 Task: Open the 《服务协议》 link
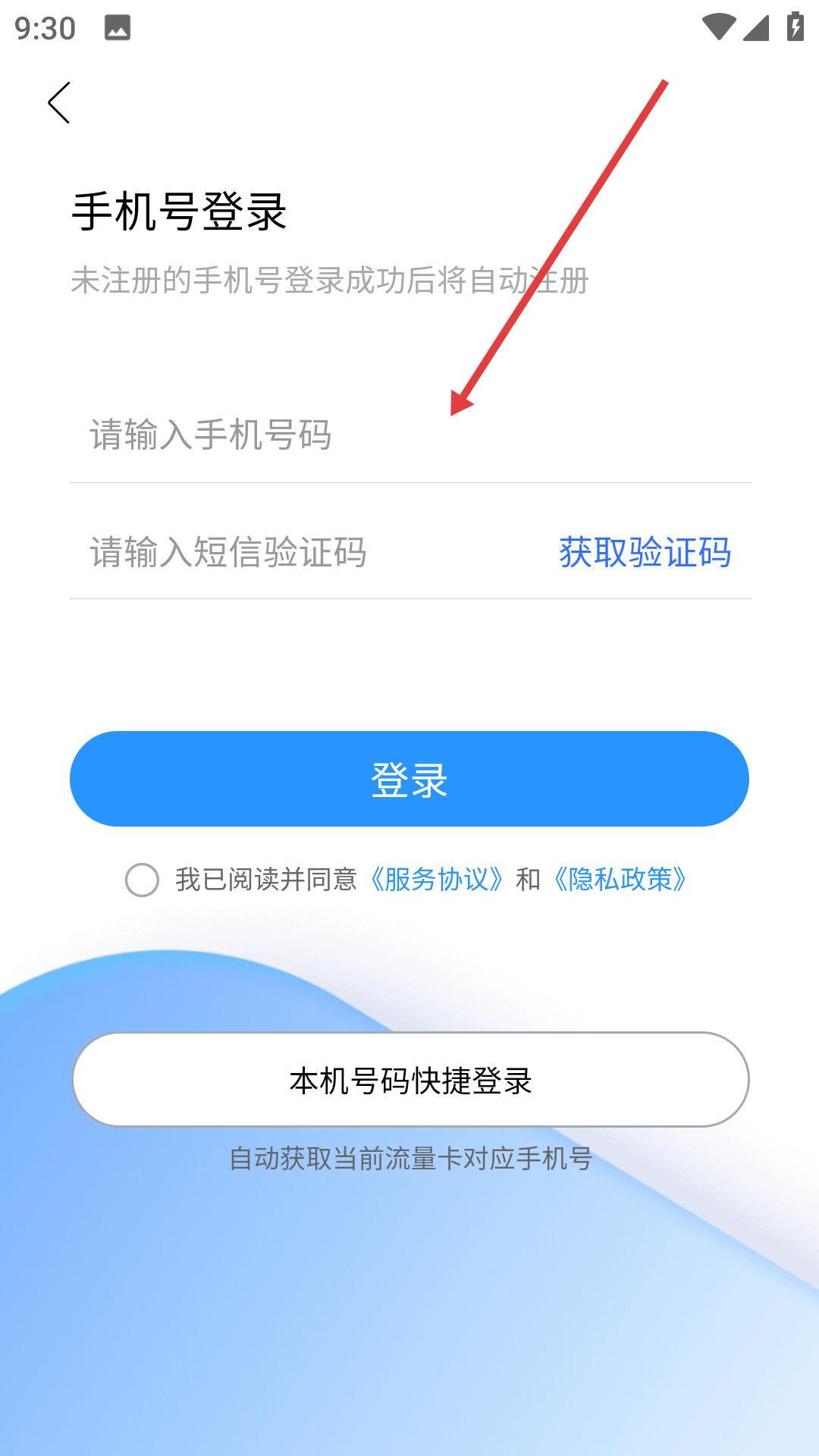click(437, 880)
